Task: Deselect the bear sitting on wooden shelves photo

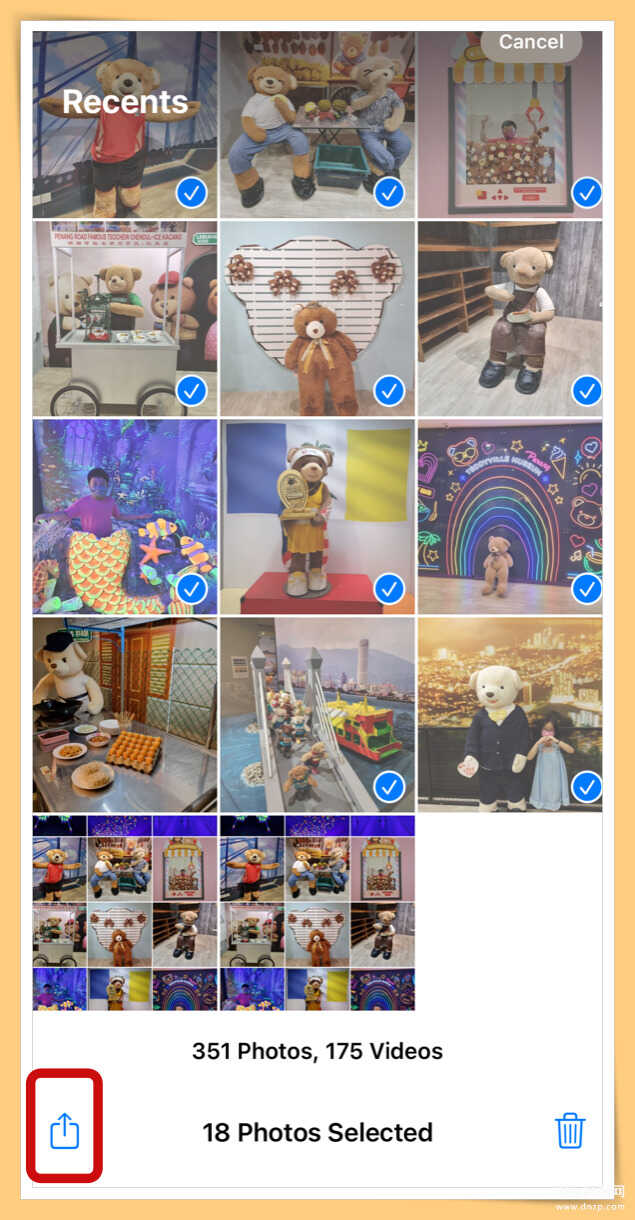Action: 510,318
